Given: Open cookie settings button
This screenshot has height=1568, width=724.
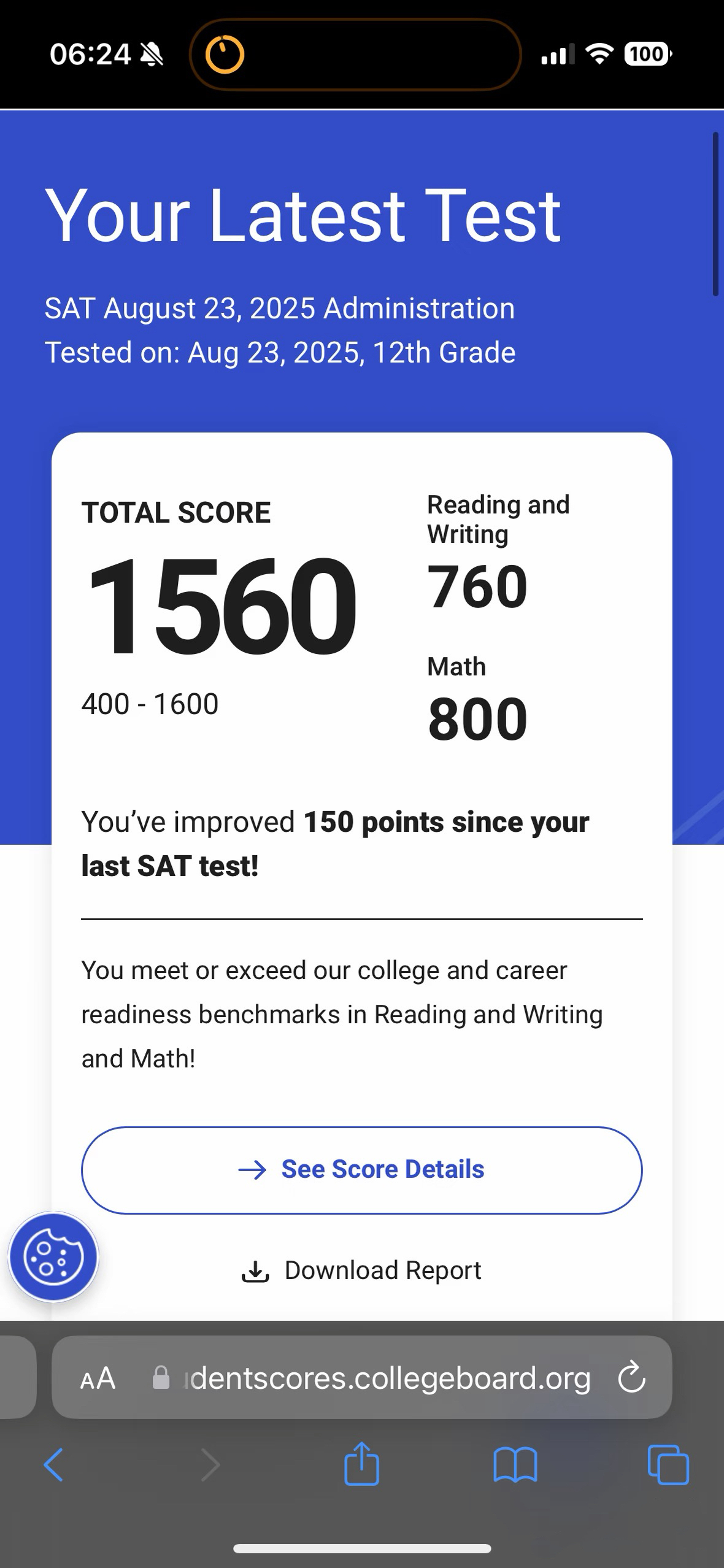Looking at the screenshot, I should (53, 1257).
